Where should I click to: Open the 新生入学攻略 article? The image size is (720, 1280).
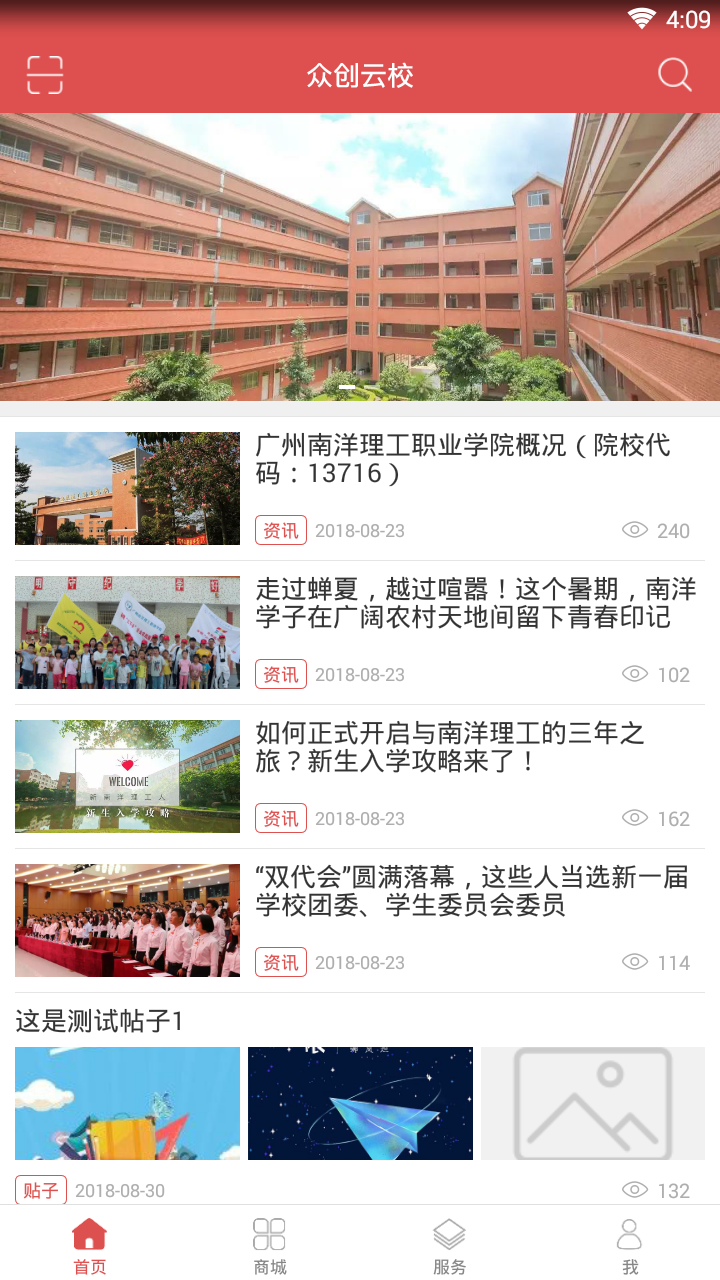tap(450, 747)
